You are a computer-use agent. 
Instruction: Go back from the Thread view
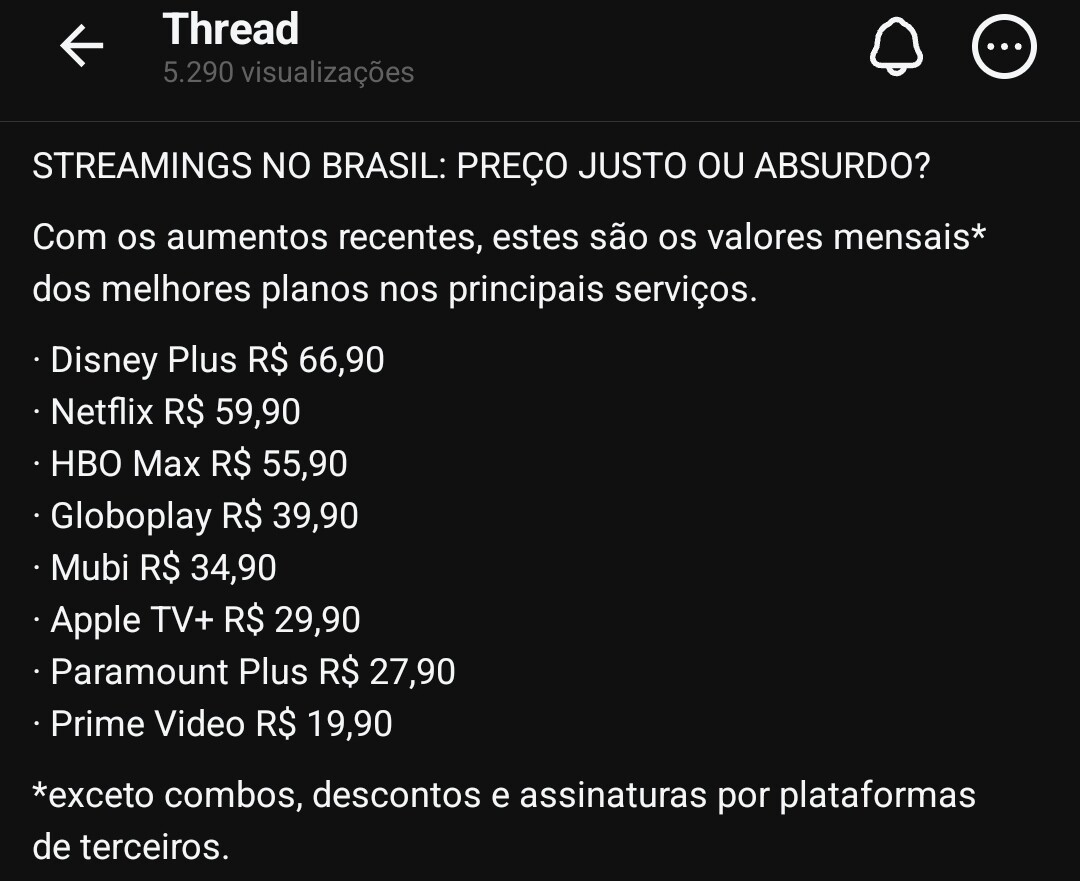pos(81,47)
